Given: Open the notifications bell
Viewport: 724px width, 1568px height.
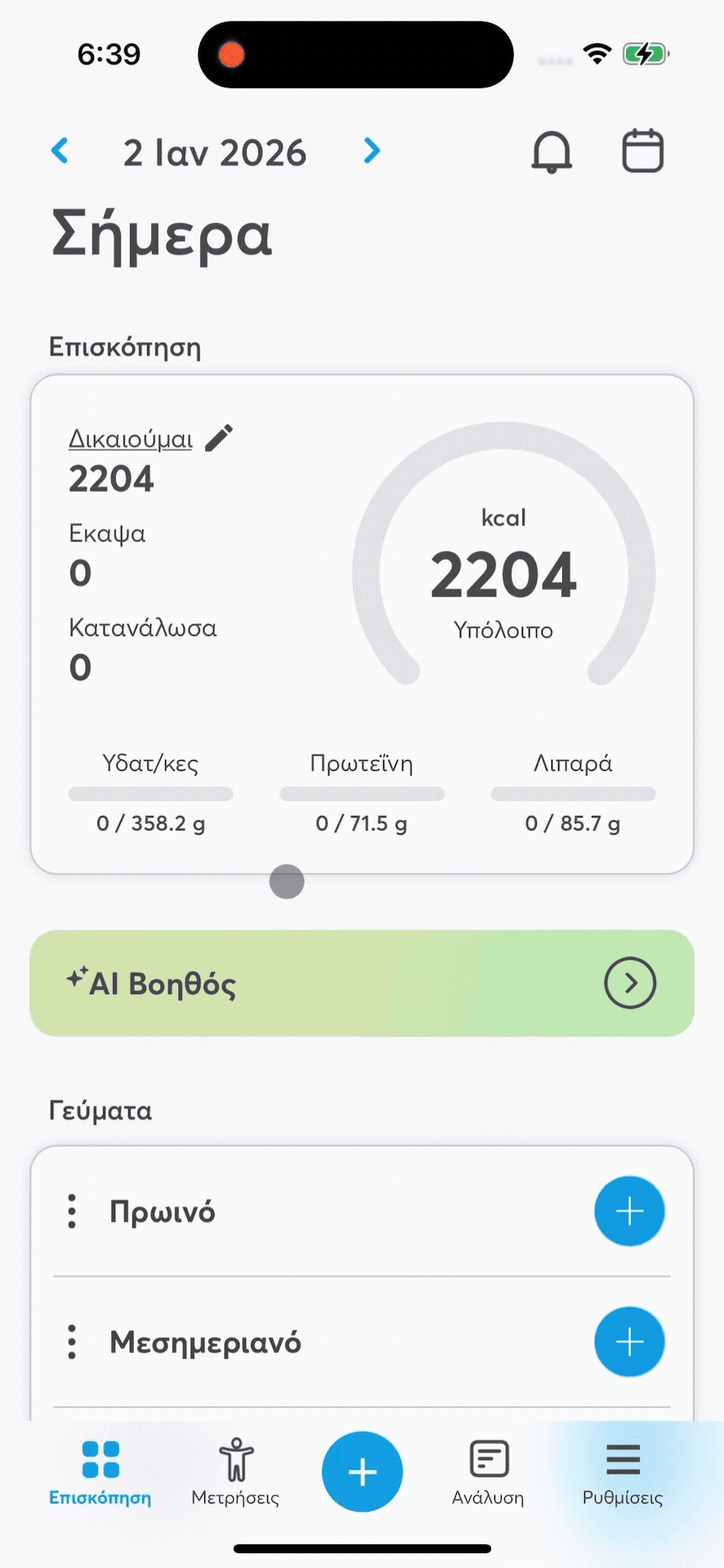Looking at the screenshot, I should click(x=552, y=152).
